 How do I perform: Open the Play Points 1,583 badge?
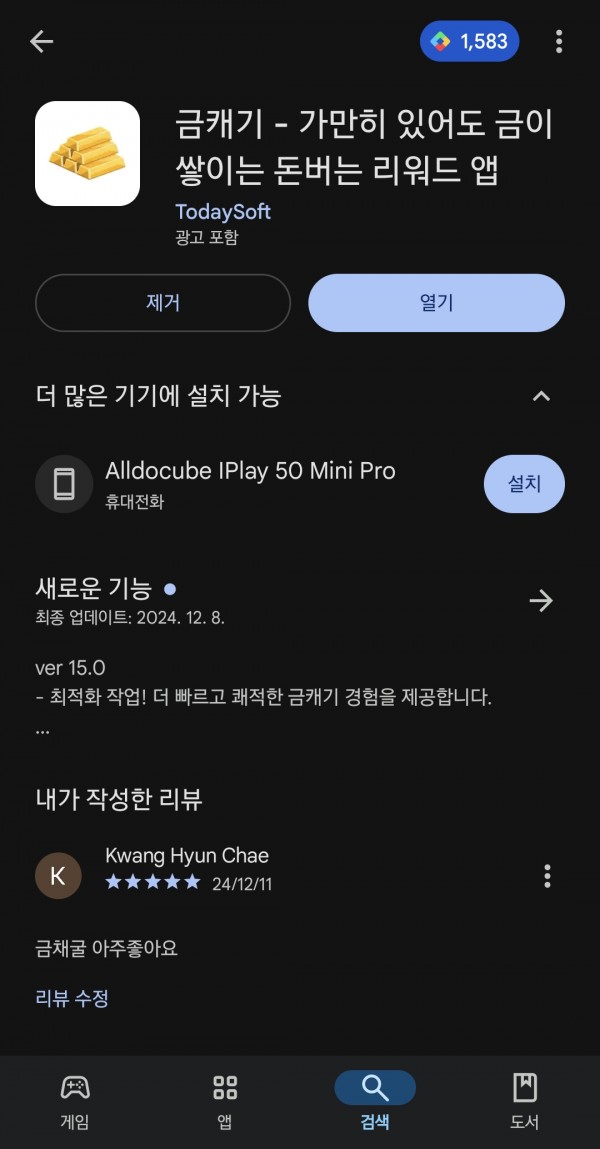point(470,42)
